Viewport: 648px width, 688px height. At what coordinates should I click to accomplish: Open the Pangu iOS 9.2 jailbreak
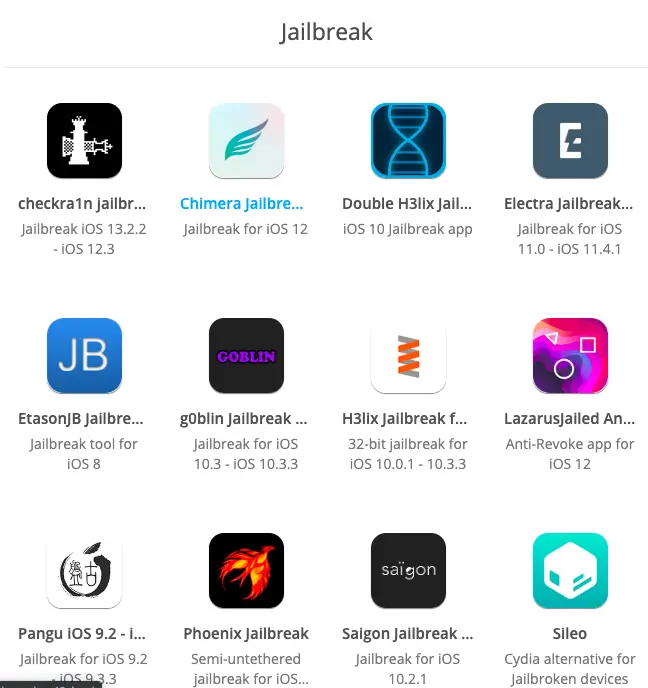84,571
